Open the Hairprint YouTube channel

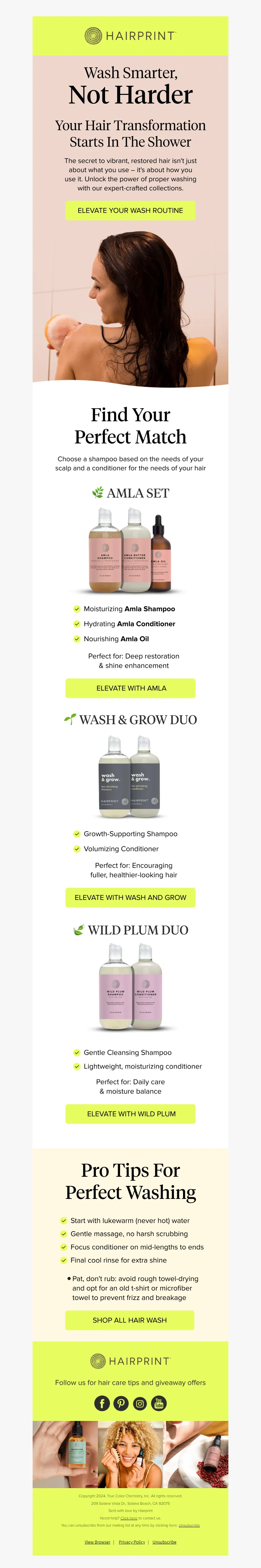[x=159, y=1403]
